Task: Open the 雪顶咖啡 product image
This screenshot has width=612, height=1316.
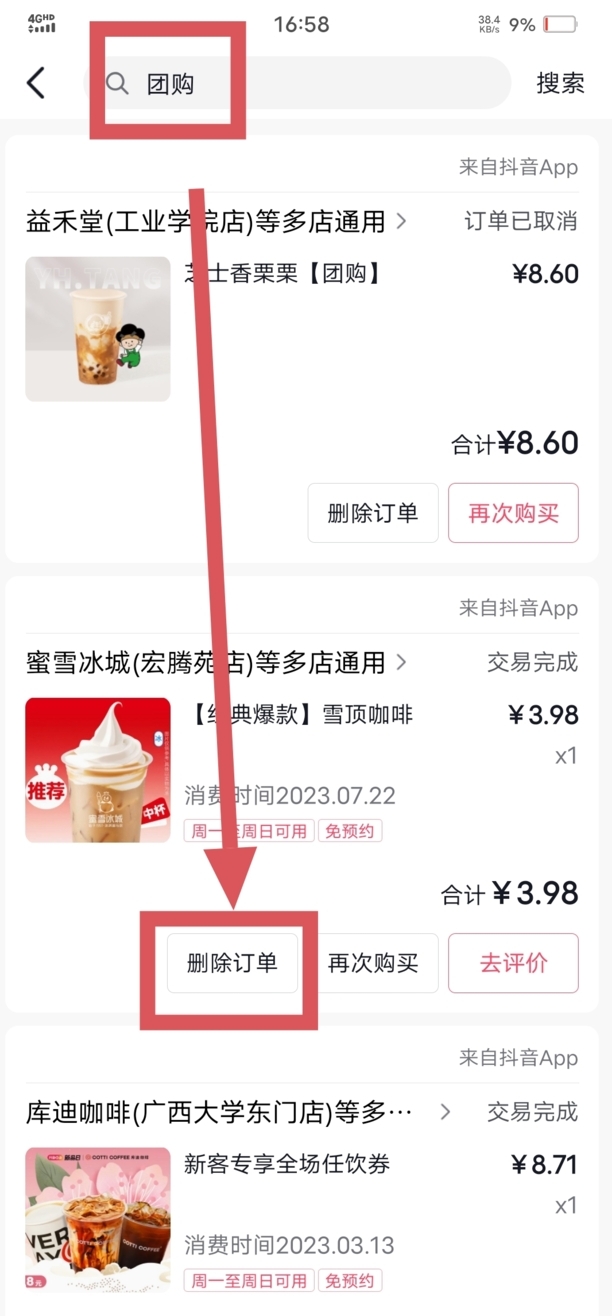Action: click(x=98, y=770)
